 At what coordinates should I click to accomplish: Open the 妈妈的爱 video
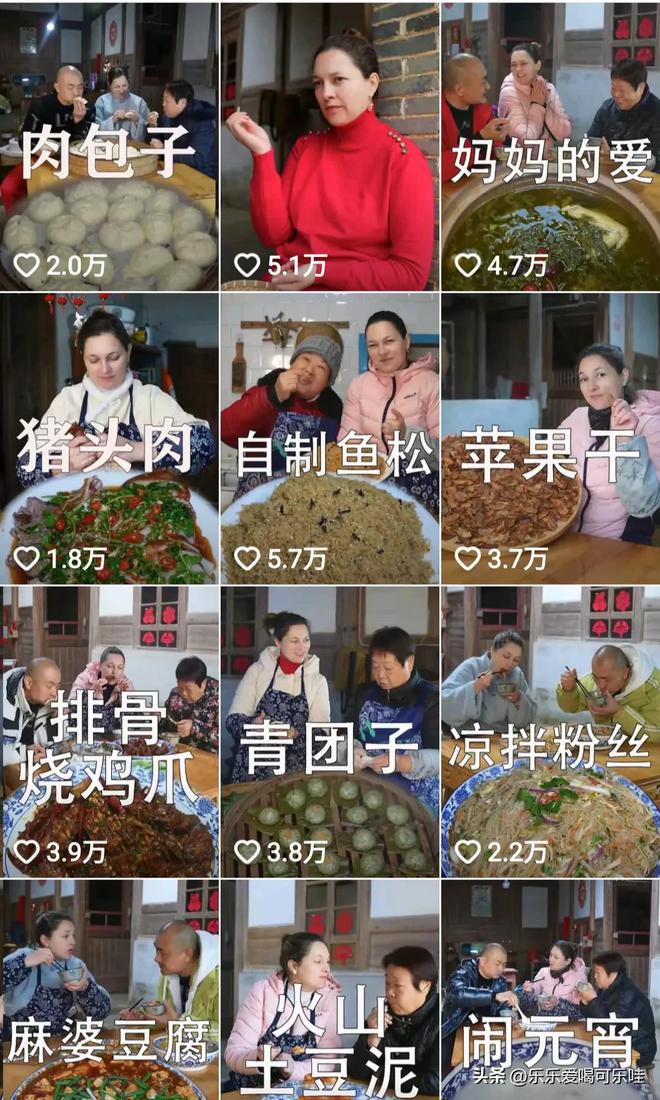(x=551, y=147)
